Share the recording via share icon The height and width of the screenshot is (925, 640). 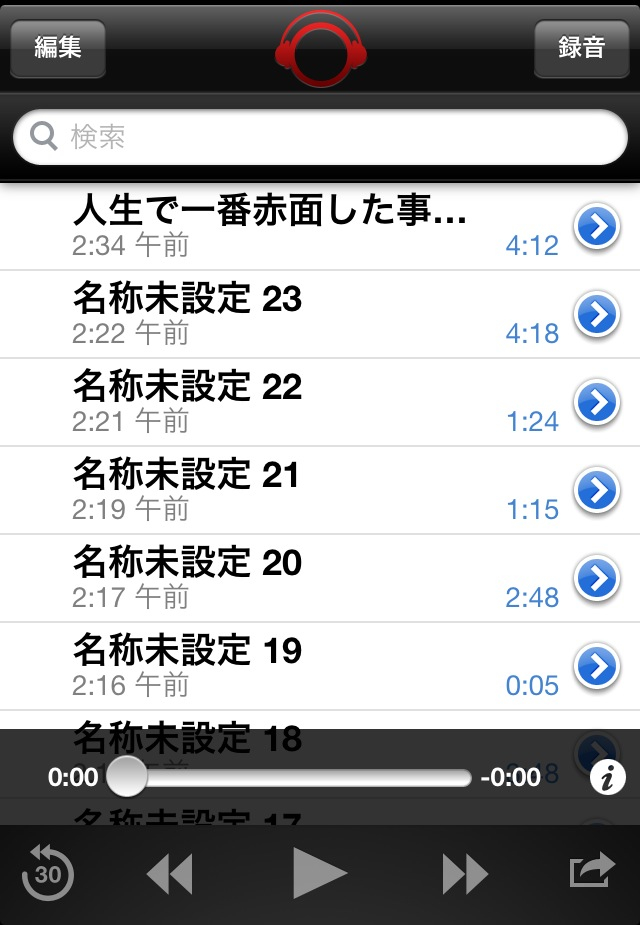point(592,871)
